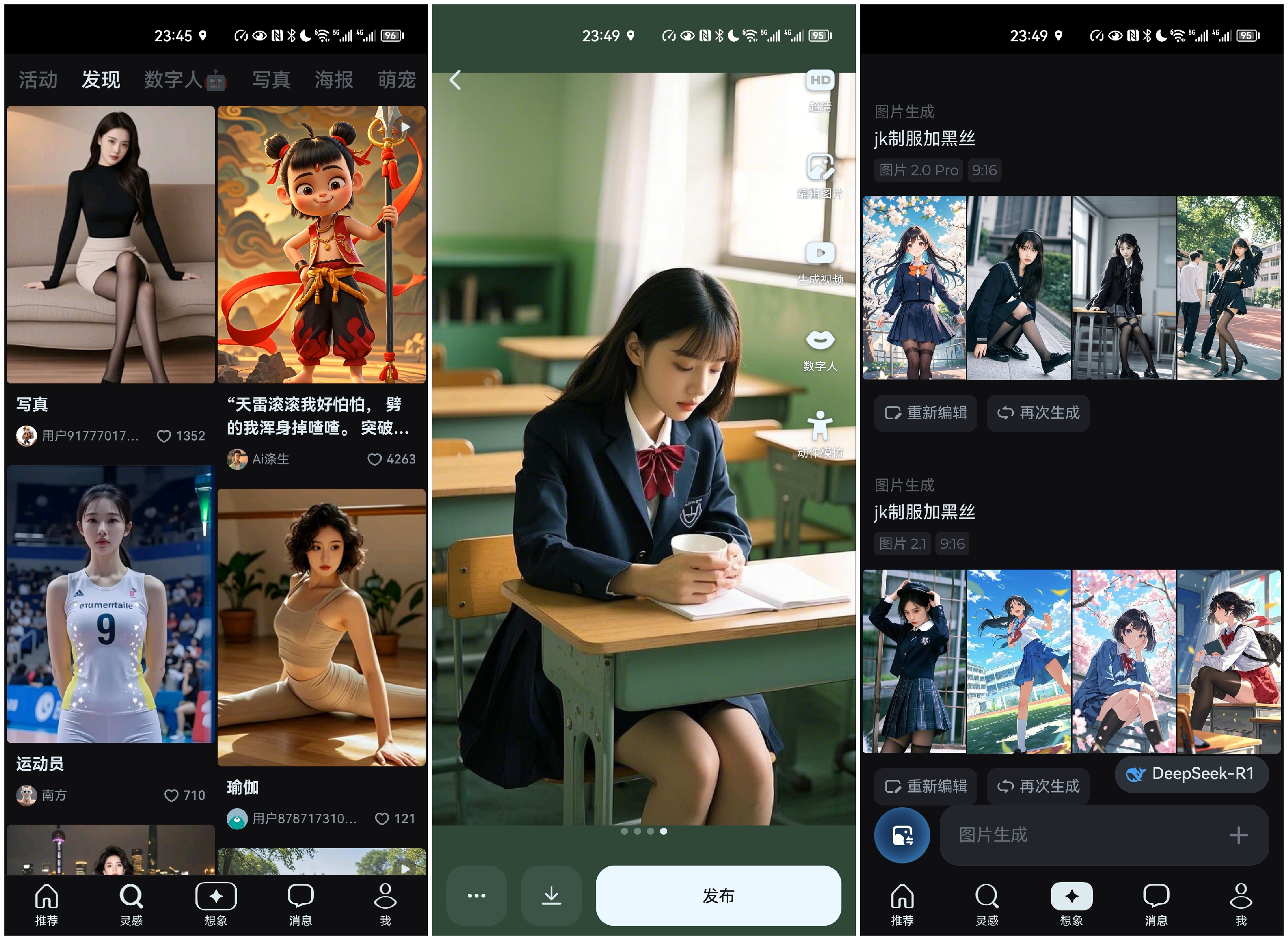Open 编辑图片 to edit the image

coord(820,168)
